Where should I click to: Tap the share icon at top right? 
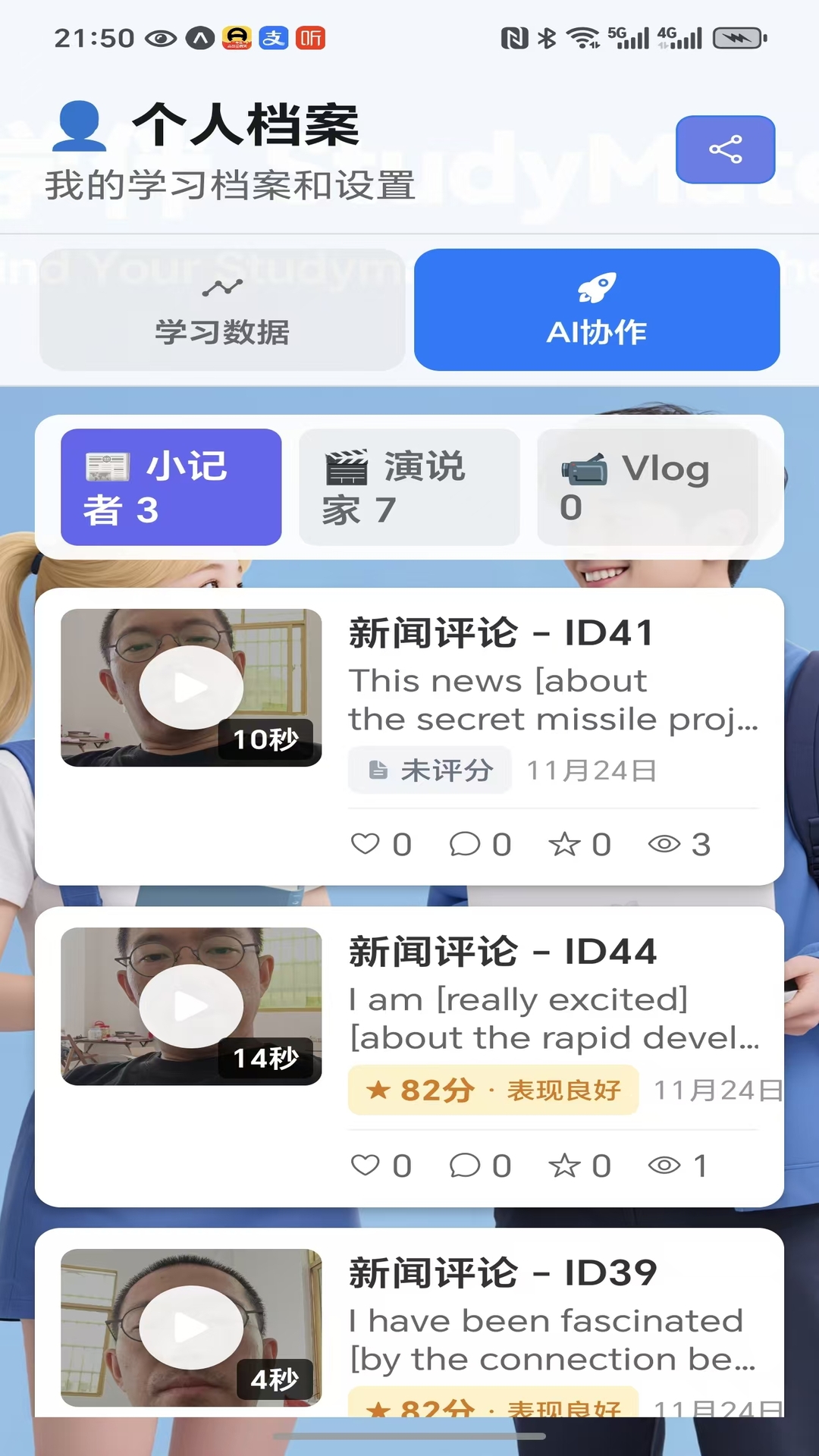[725, 149]
